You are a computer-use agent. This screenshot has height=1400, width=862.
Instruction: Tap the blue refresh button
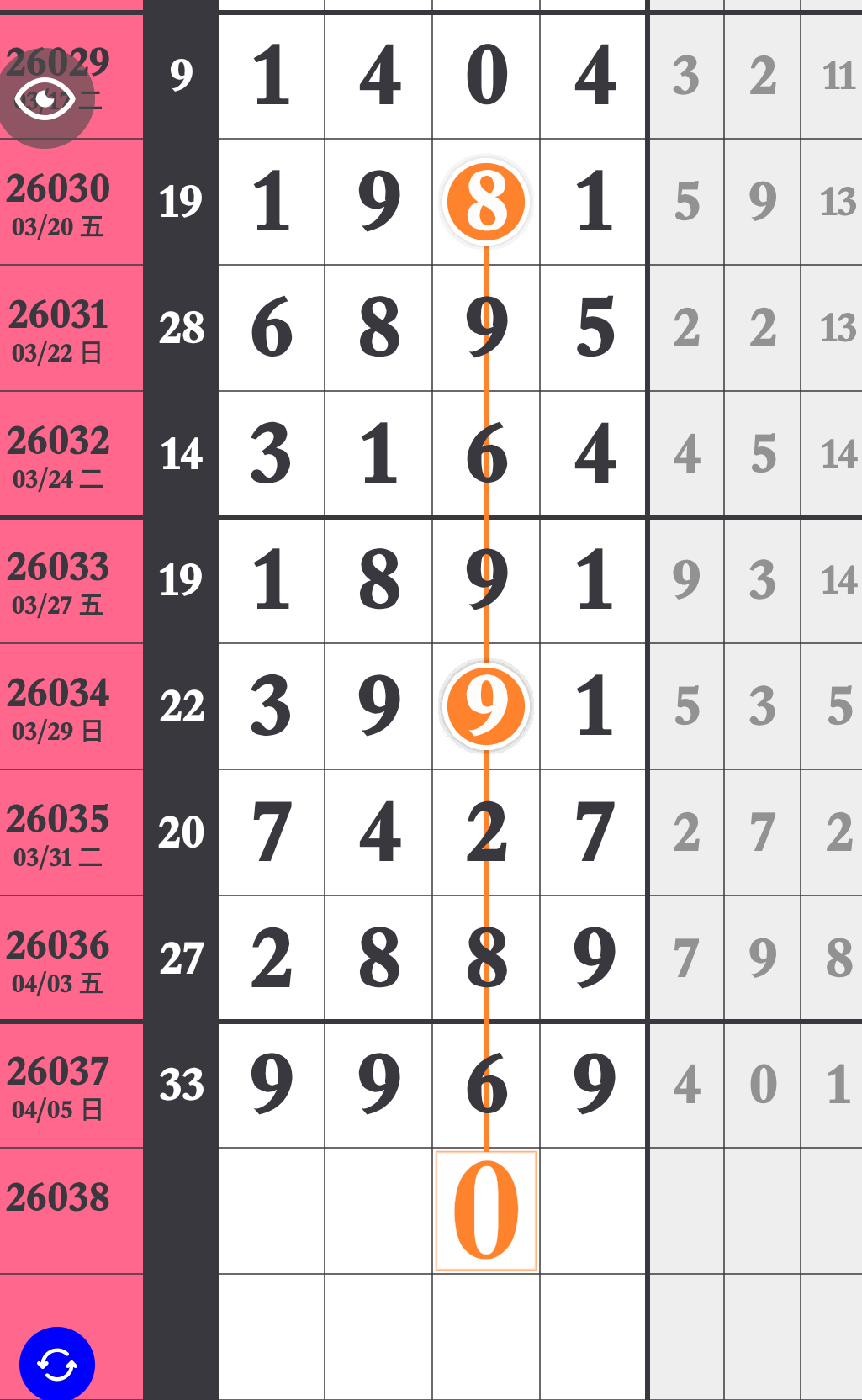57,1364
